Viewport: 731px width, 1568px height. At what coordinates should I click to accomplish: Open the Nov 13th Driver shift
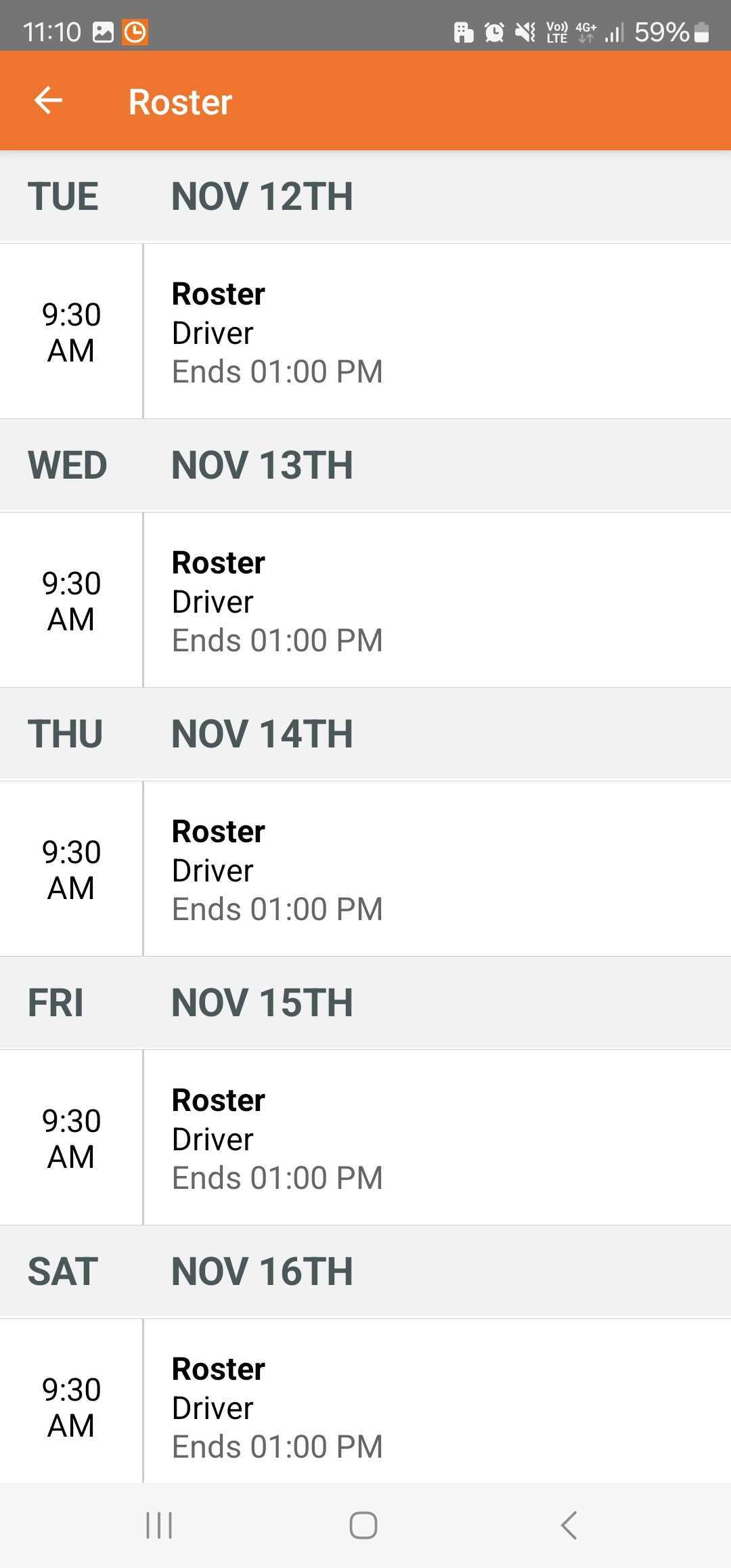[365, 600]
